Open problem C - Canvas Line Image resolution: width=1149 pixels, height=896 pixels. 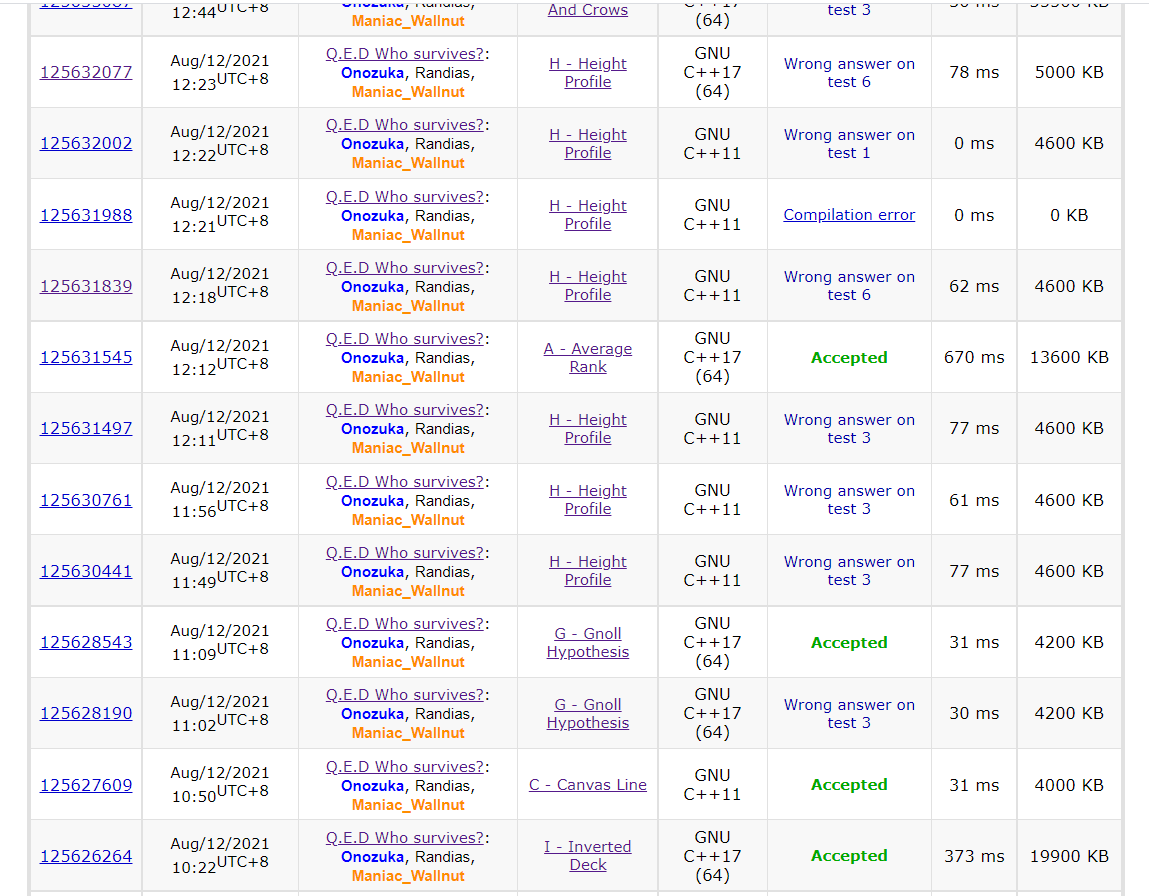588,785
